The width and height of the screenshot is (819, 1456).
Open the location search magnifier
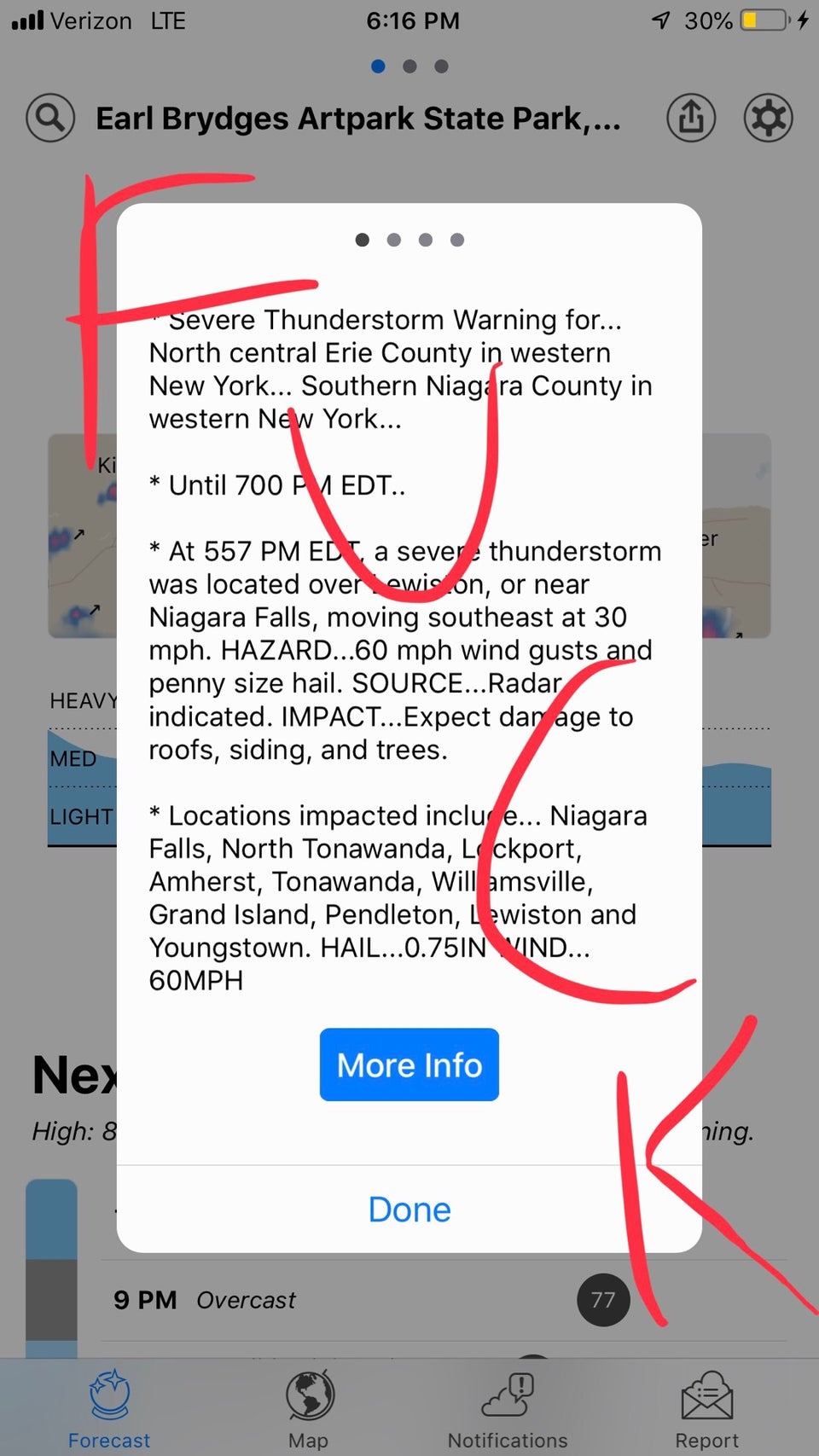point(50,118)
